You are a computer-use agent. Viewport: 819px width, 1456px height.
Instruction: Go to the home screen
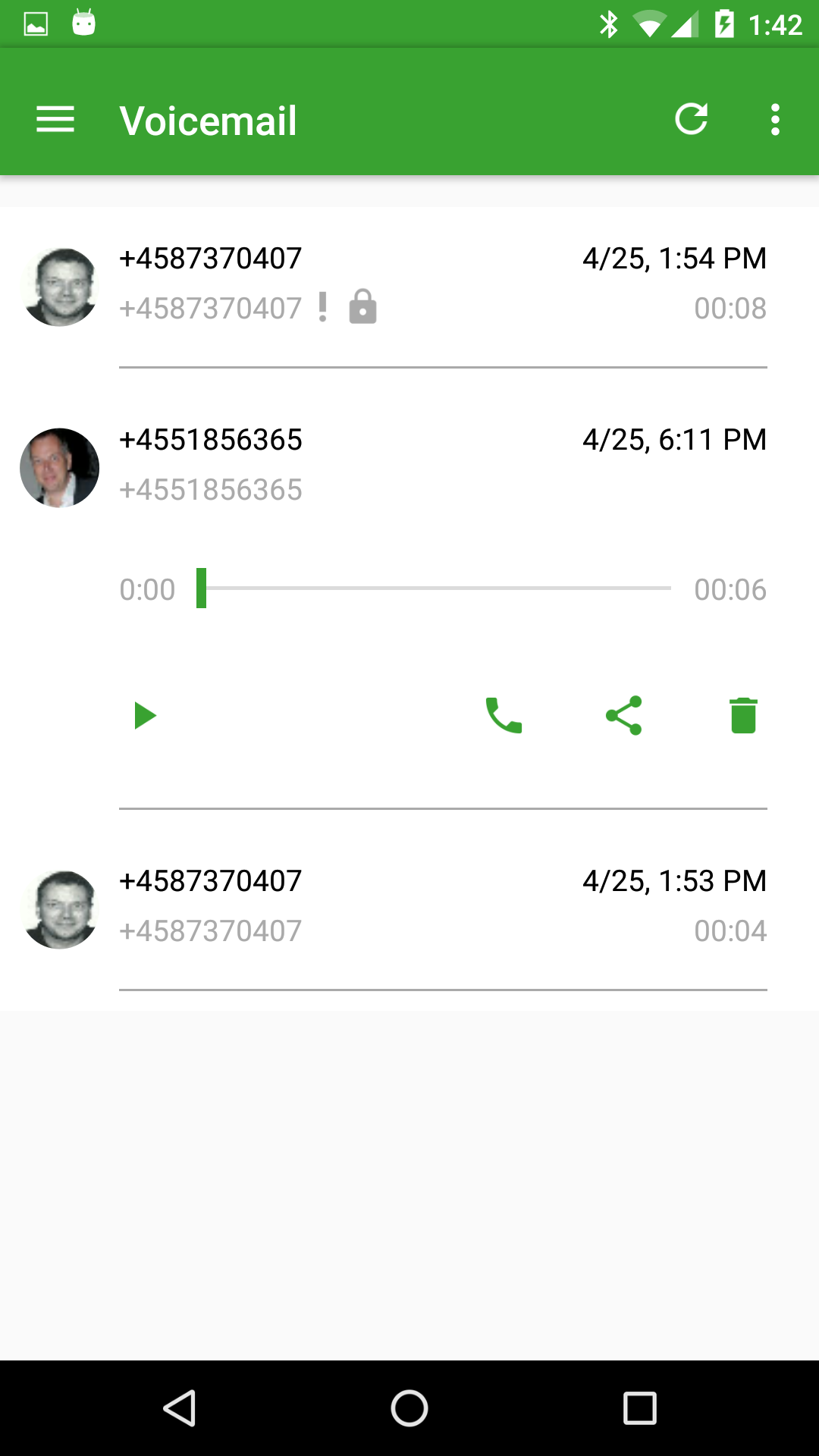(x=409, y=1408)
